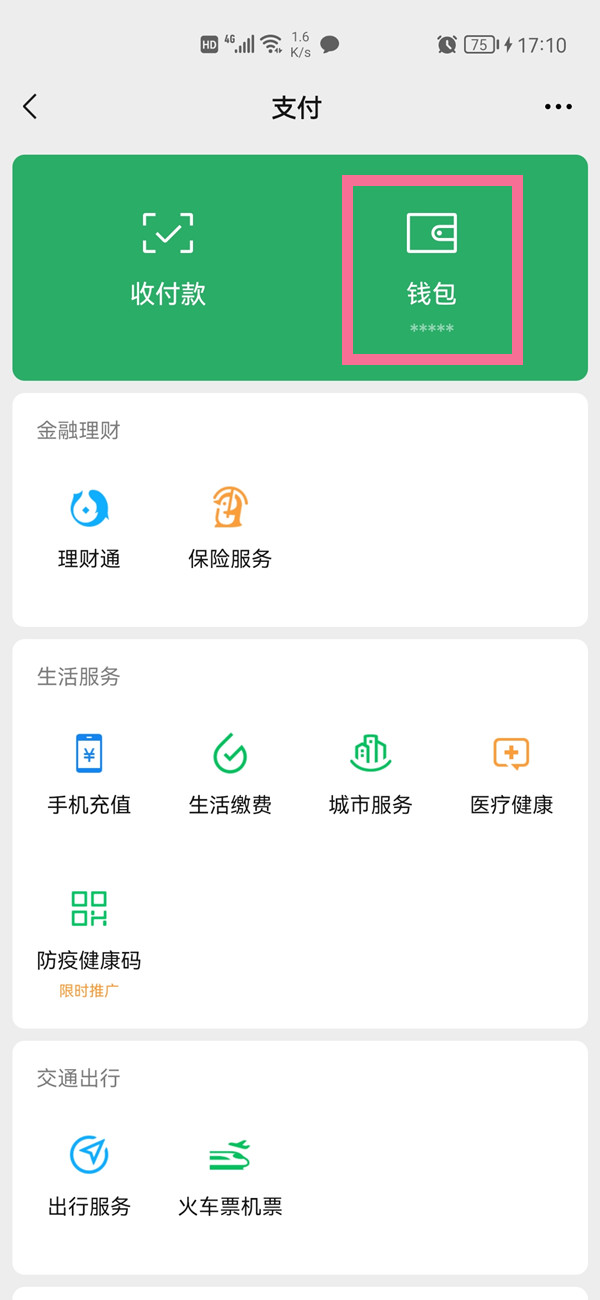Go back from the 支付 page
This screenshot has width=600, height=1300.
click(30, 107)
